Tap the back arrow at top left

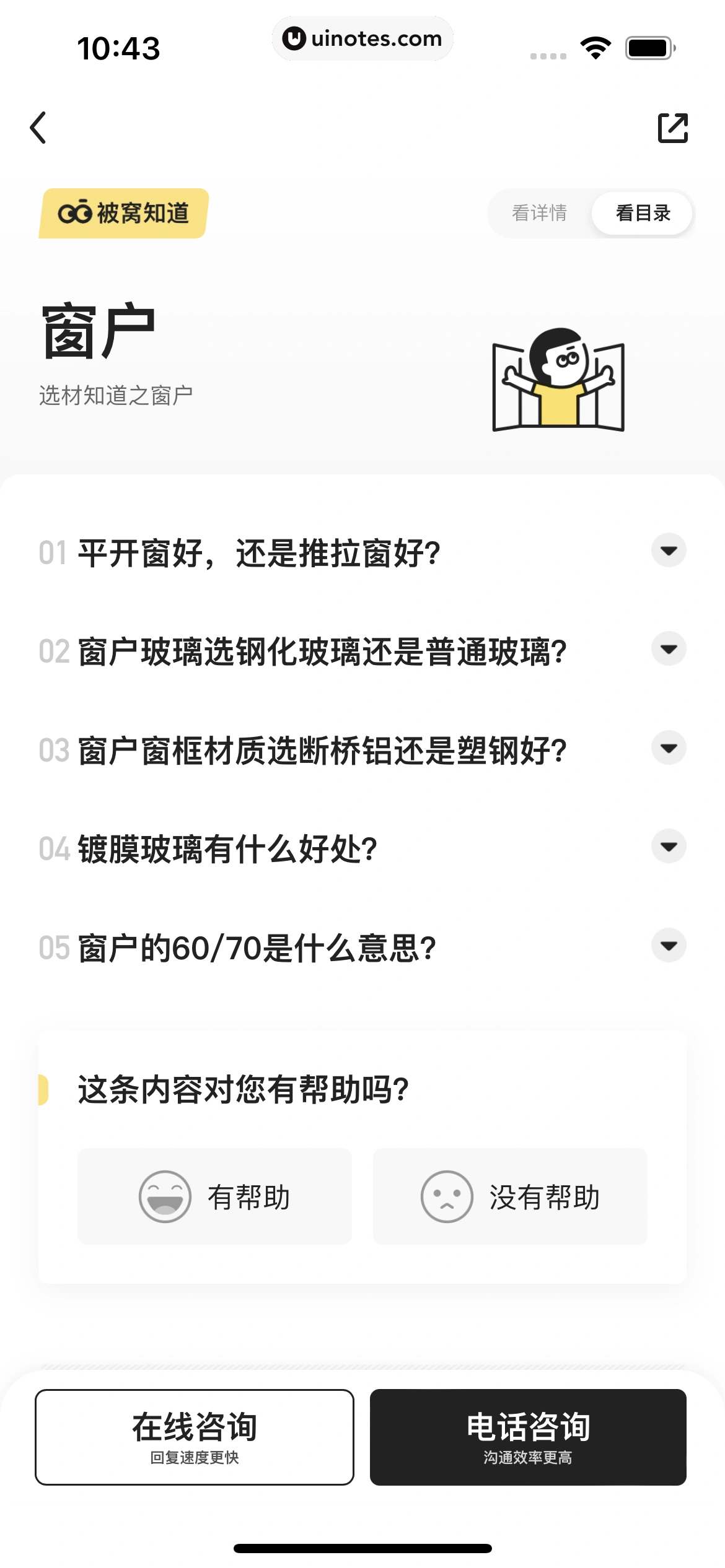(x=38, y=128)
